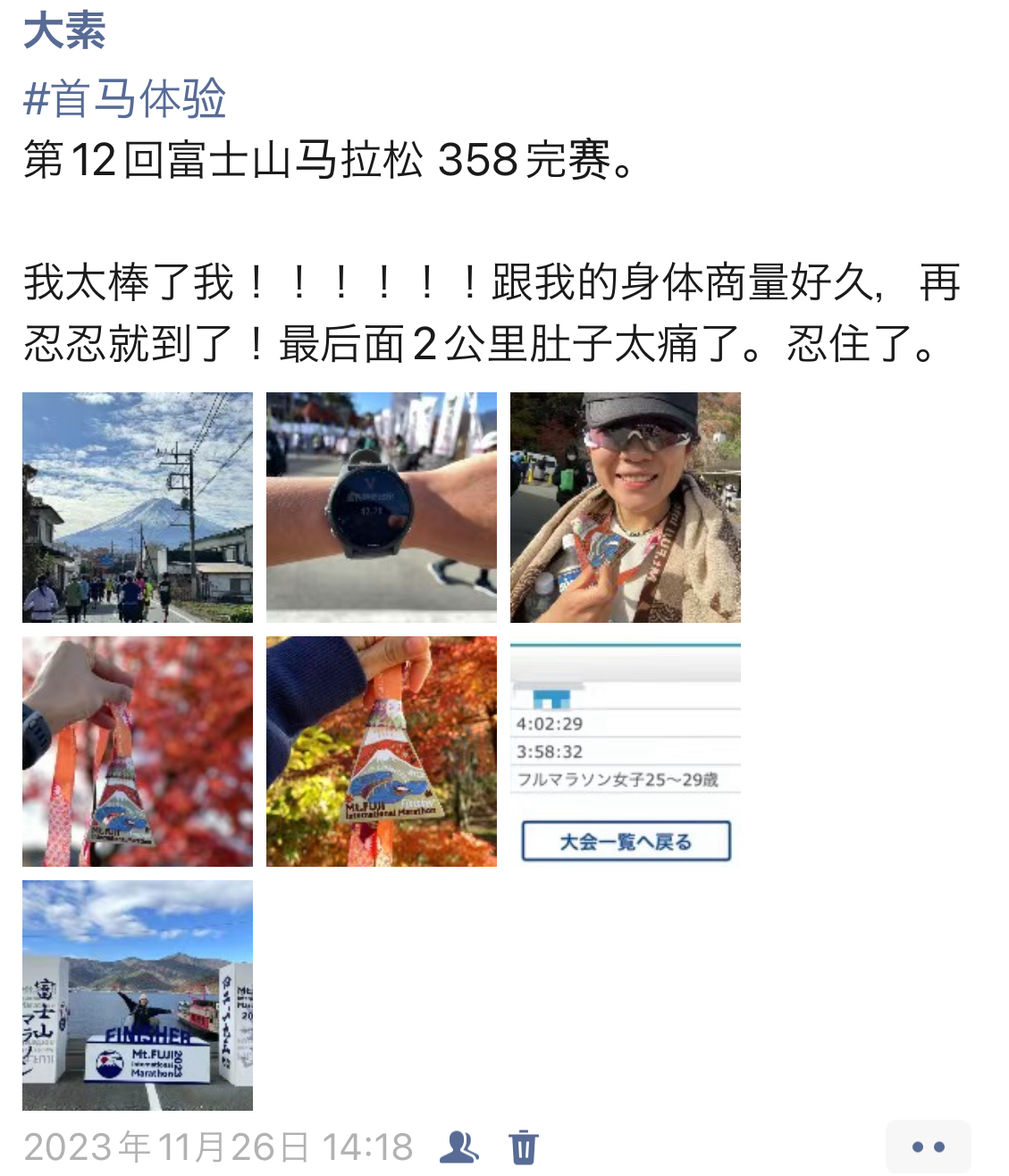Check the post's visibility audience icon
1009x1176 pixels.
click(x=459, y=1147)
